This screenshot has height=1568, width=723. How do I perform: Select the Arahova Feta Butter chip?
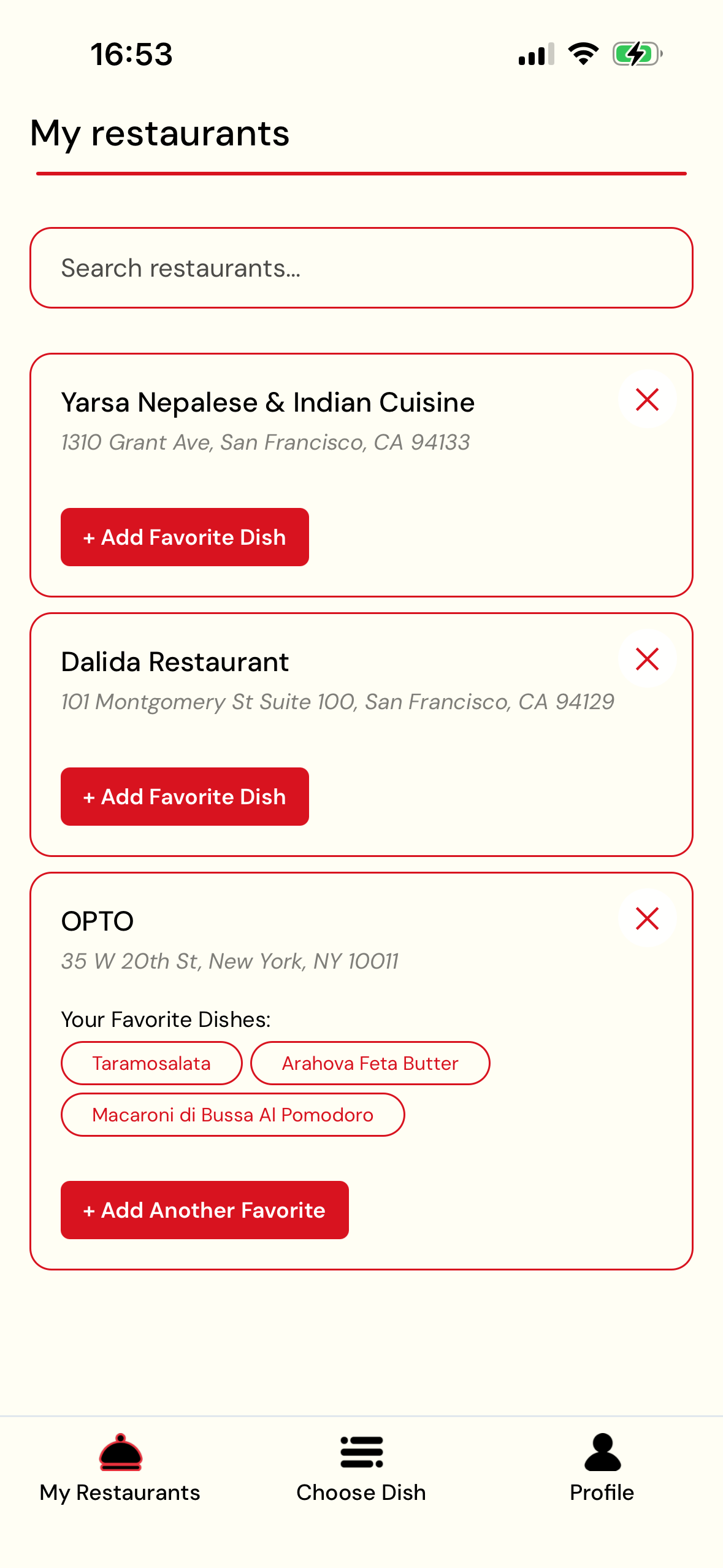pos(370,1063)
